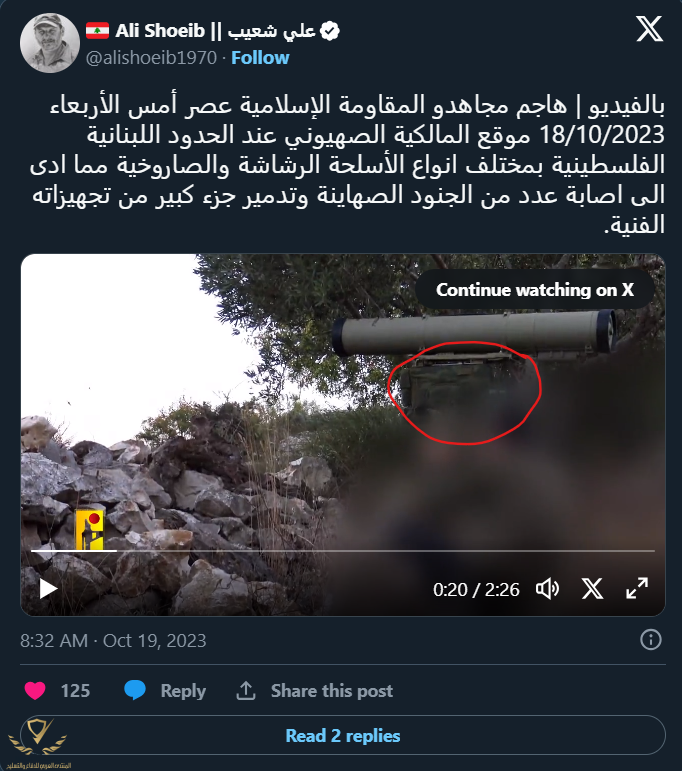Toggle the video sound
Viewport: 682px width, 771px height.
tap(547, 588)
